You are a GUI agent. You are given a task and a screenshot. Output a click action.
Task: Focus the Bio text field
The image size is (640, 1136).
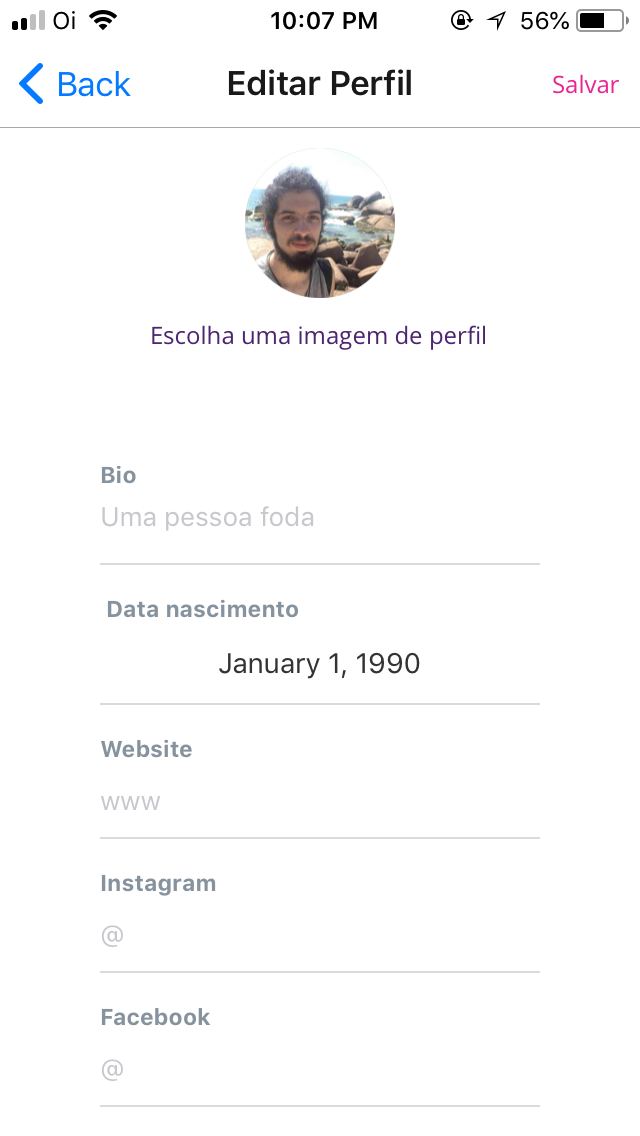(320, 518)
